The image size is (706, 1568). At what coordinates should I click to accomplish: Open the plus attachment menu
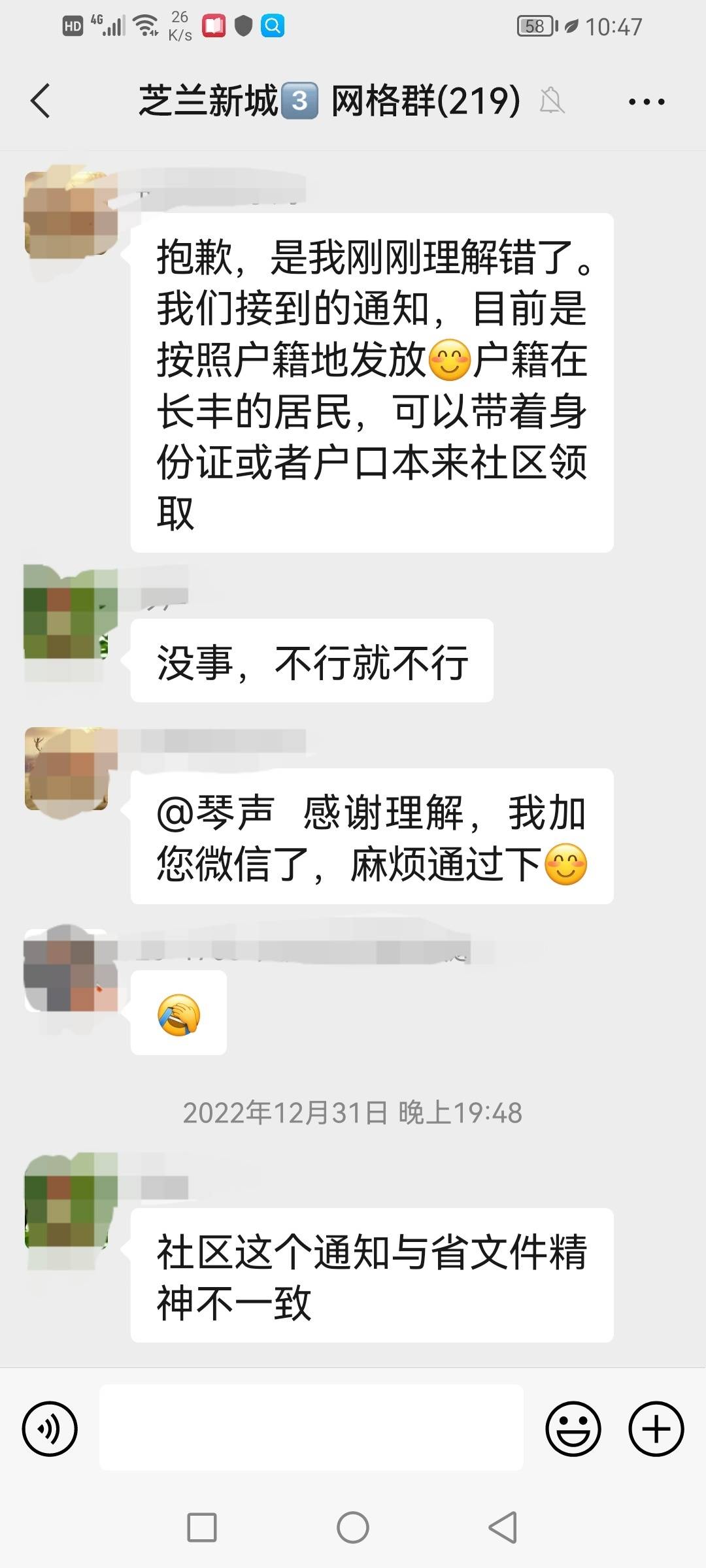(x=656, y=1429)
